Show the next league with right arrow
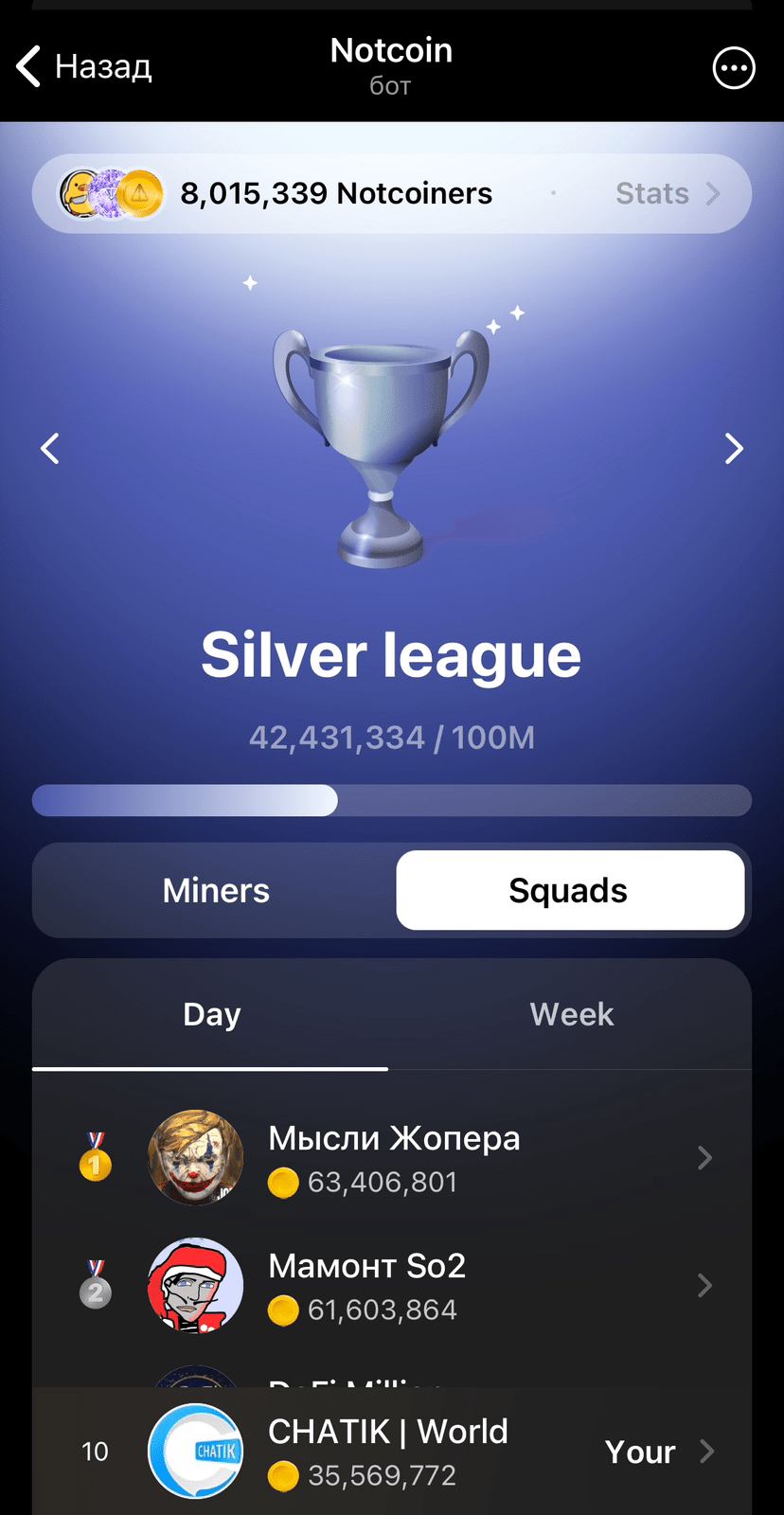Screen dimensions: 784x1515 pyautogui.click(x=734, y=448)
